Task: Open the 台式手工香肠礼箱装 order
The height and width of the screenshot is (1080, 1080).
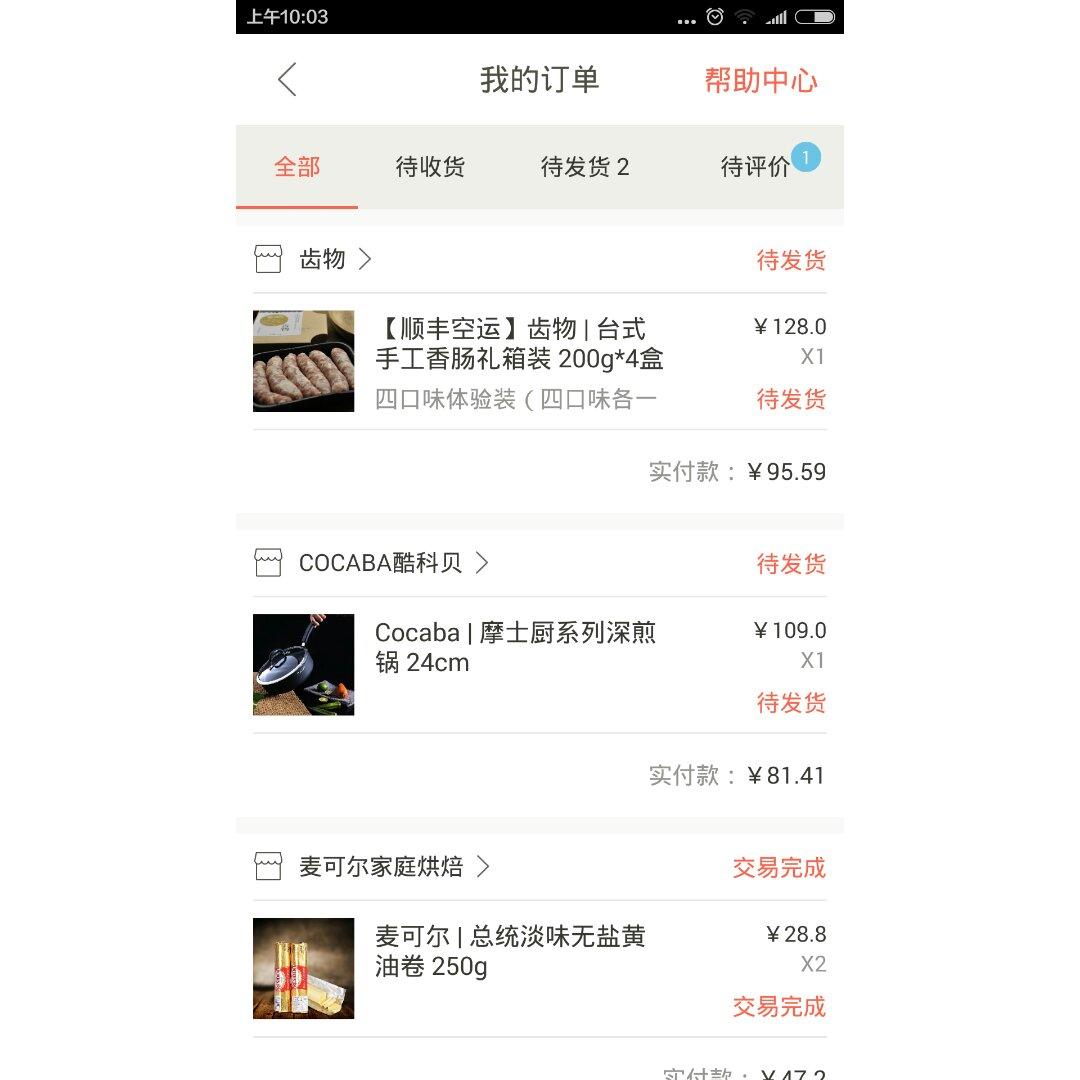Action: click(x=519, y=361)
